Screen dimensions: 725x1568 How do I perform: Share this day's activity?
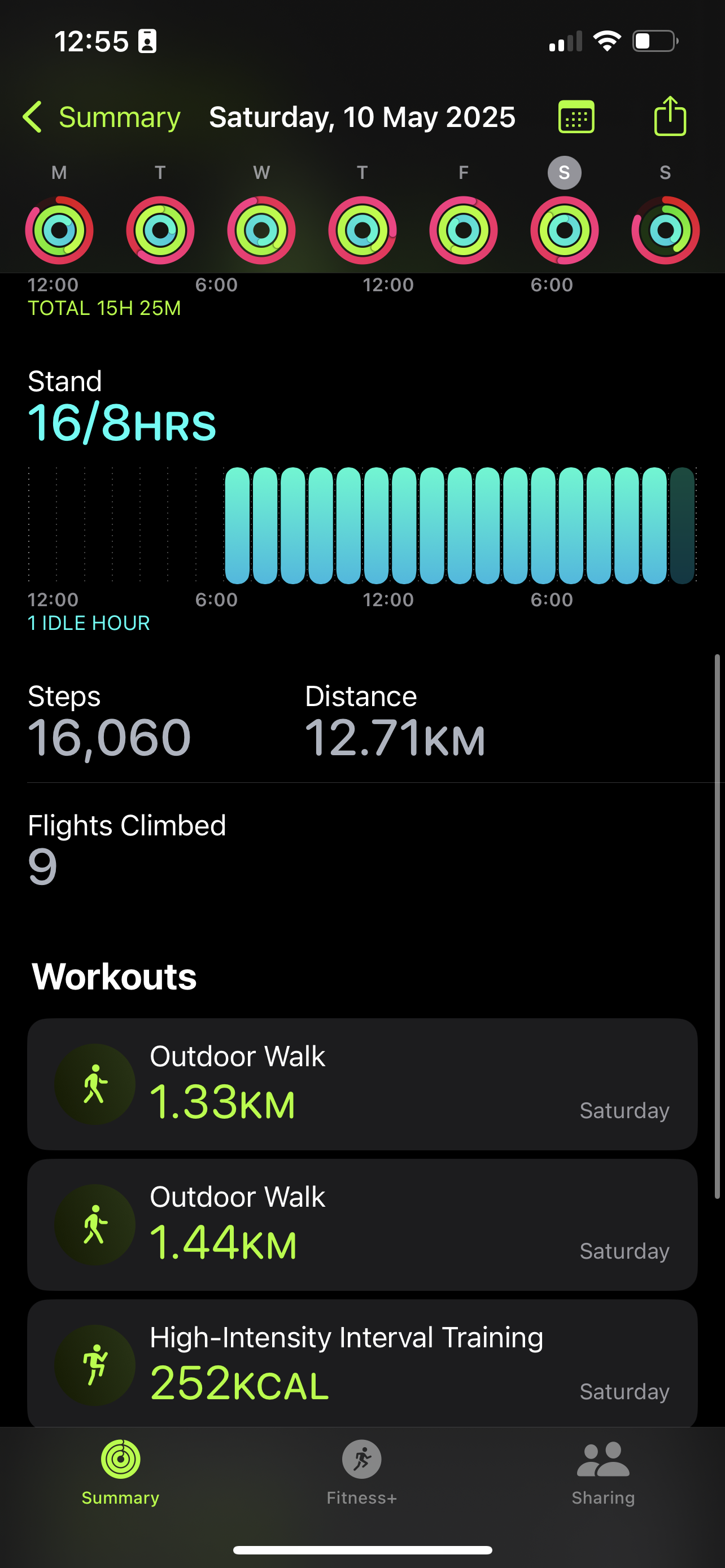(x=670, y=116)
